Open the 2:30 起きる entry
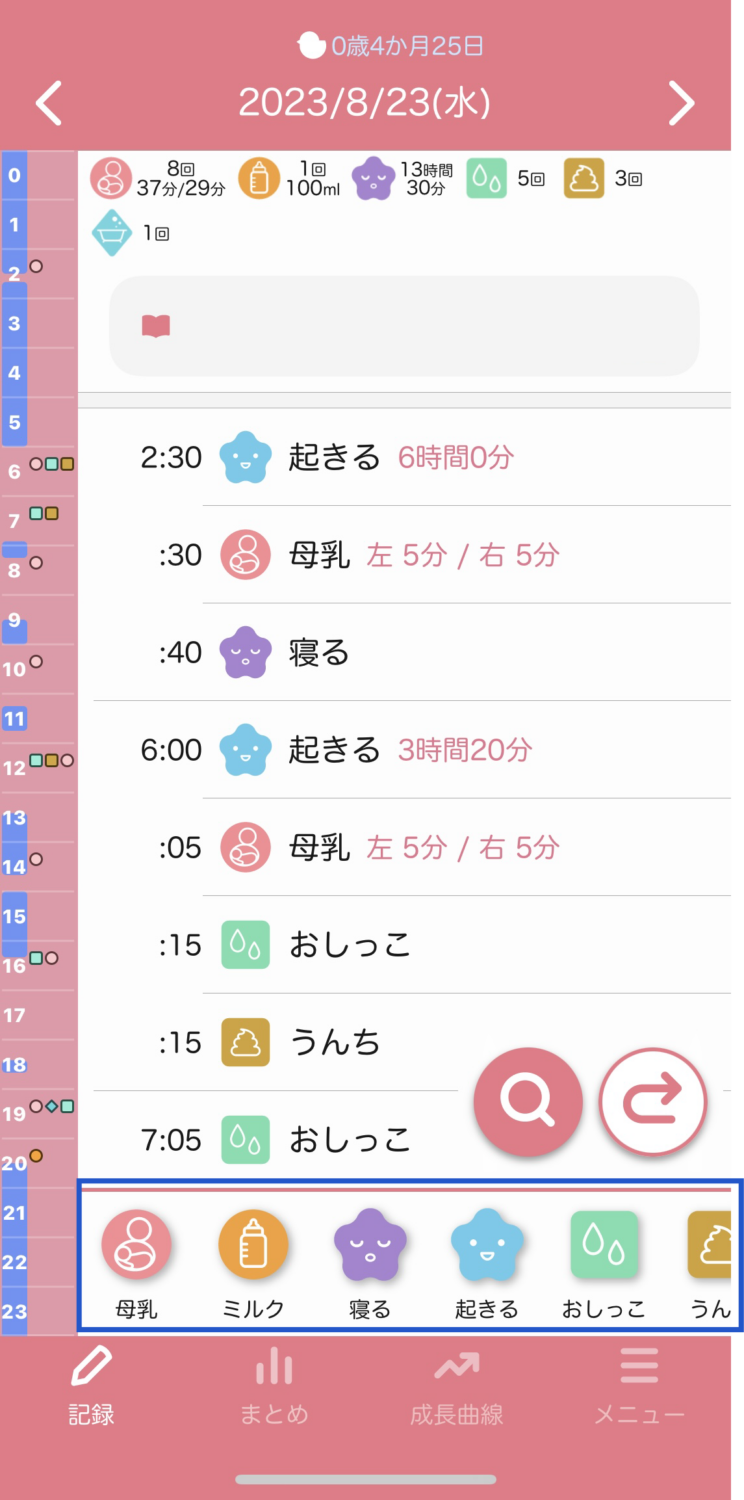 point(400,458)
